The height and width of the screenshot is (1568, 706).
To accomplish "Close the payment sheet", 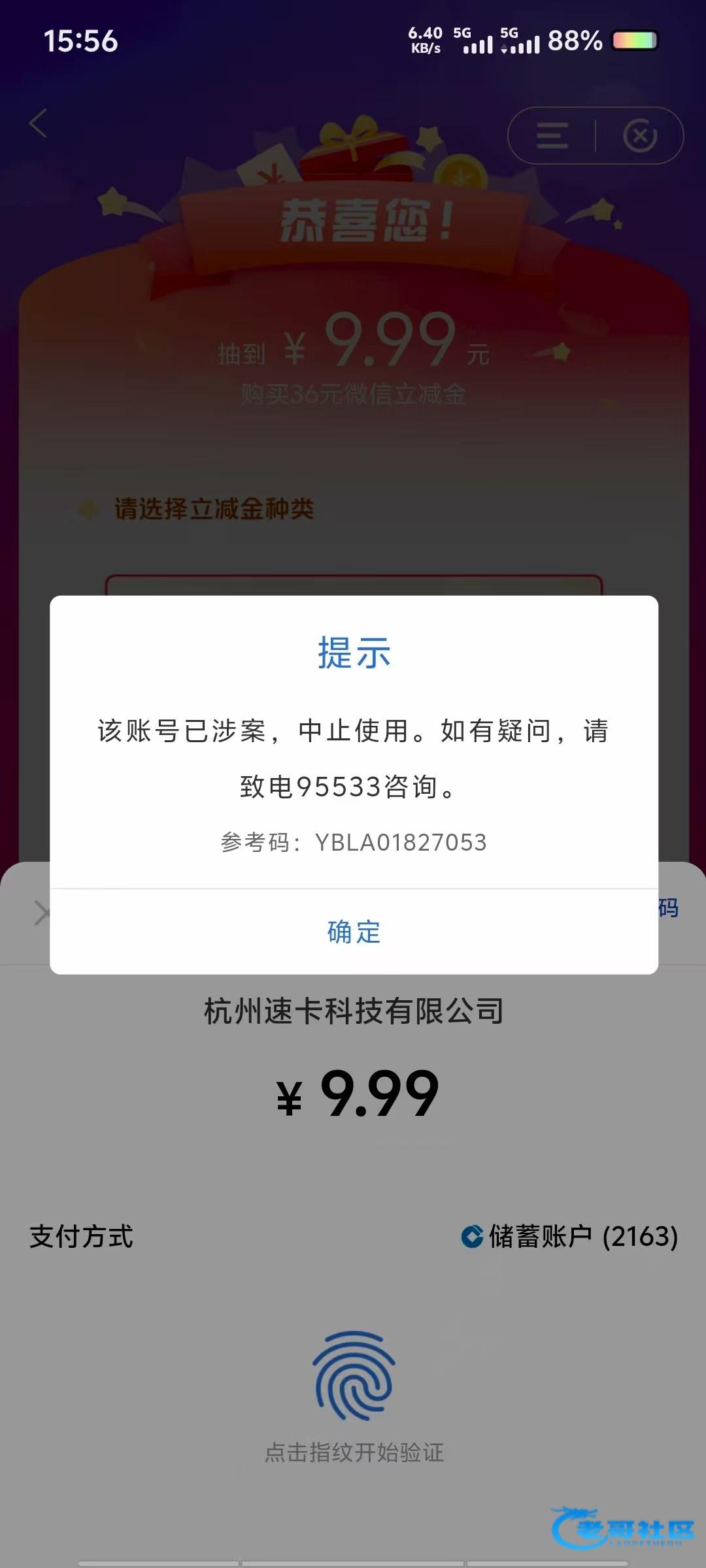I will tap(41, 913).
